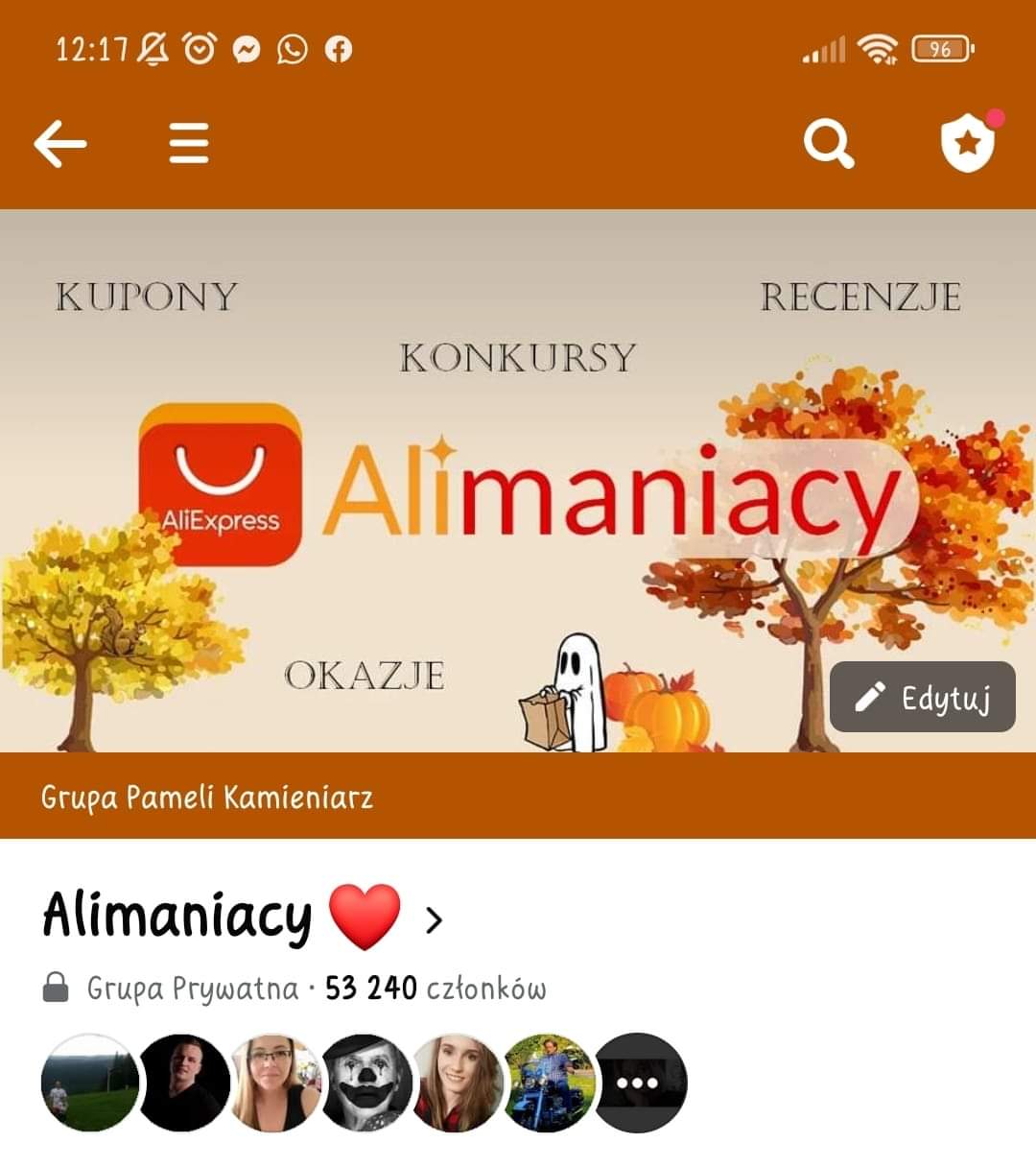Open the 53 240 członków member list
The height and width of the screenshot is (1167, 1036).
pyautogui.click(x=436, y=988)
